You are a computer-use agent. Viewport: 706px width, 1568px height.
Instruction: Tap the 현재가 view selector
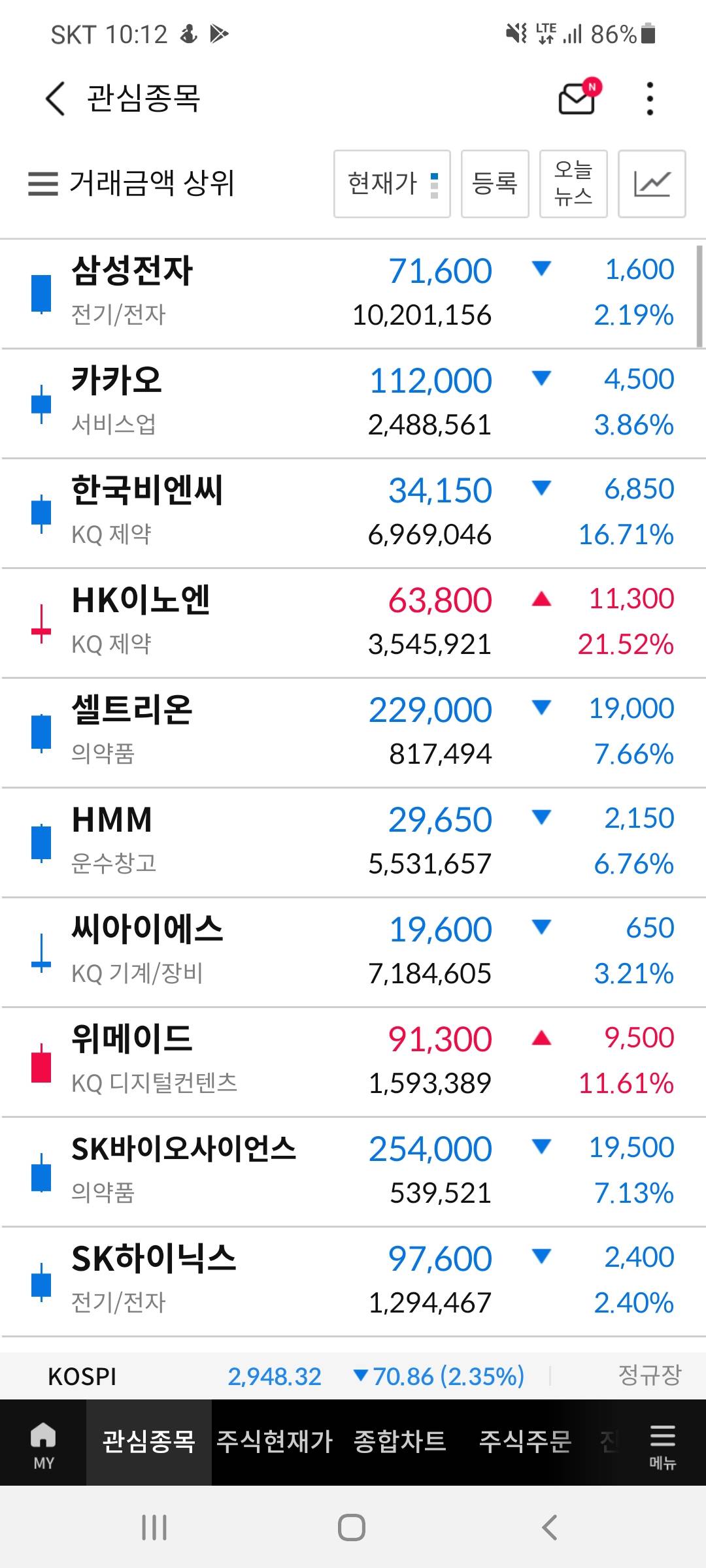[x=392, y=184]
